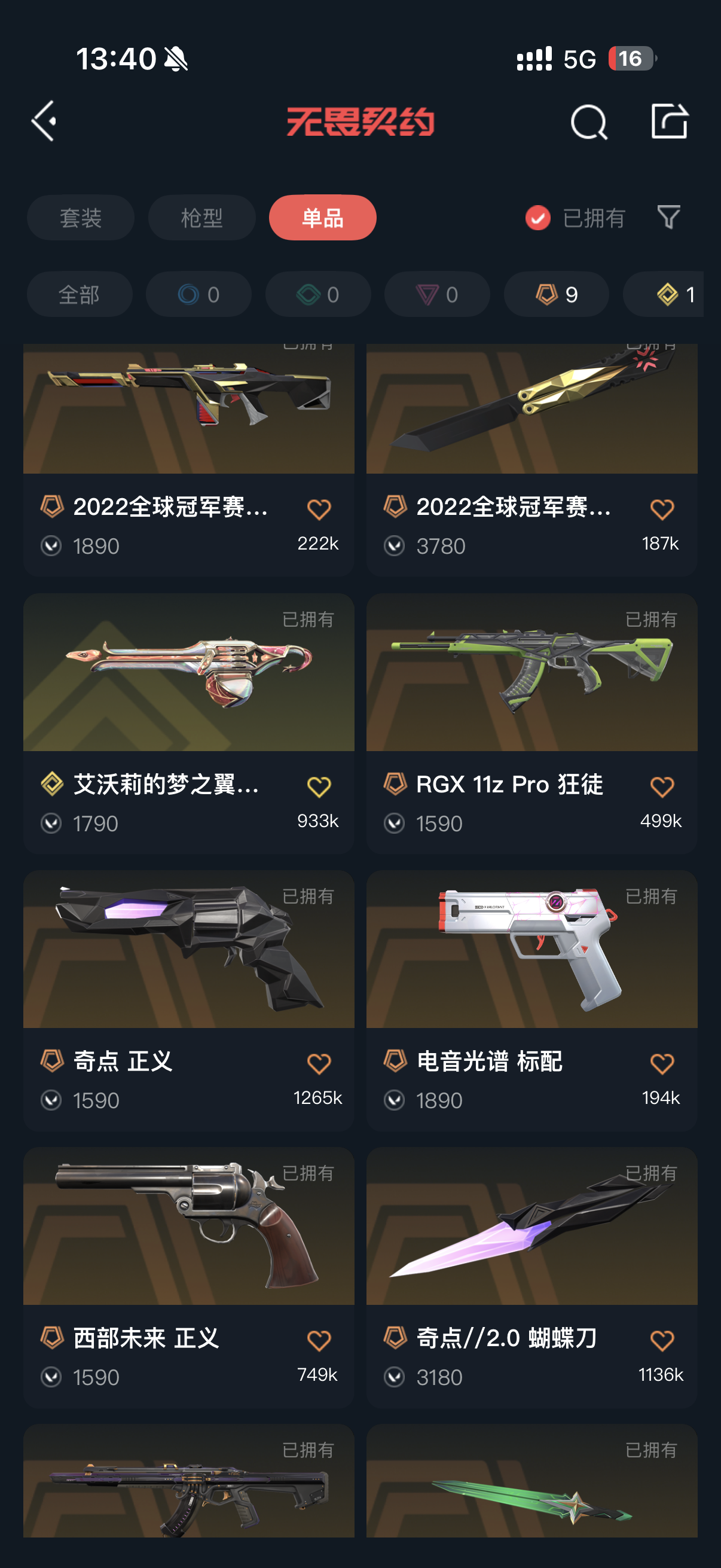Like the 2022全球冠军赛 skin priced 3780

(662, 509)
